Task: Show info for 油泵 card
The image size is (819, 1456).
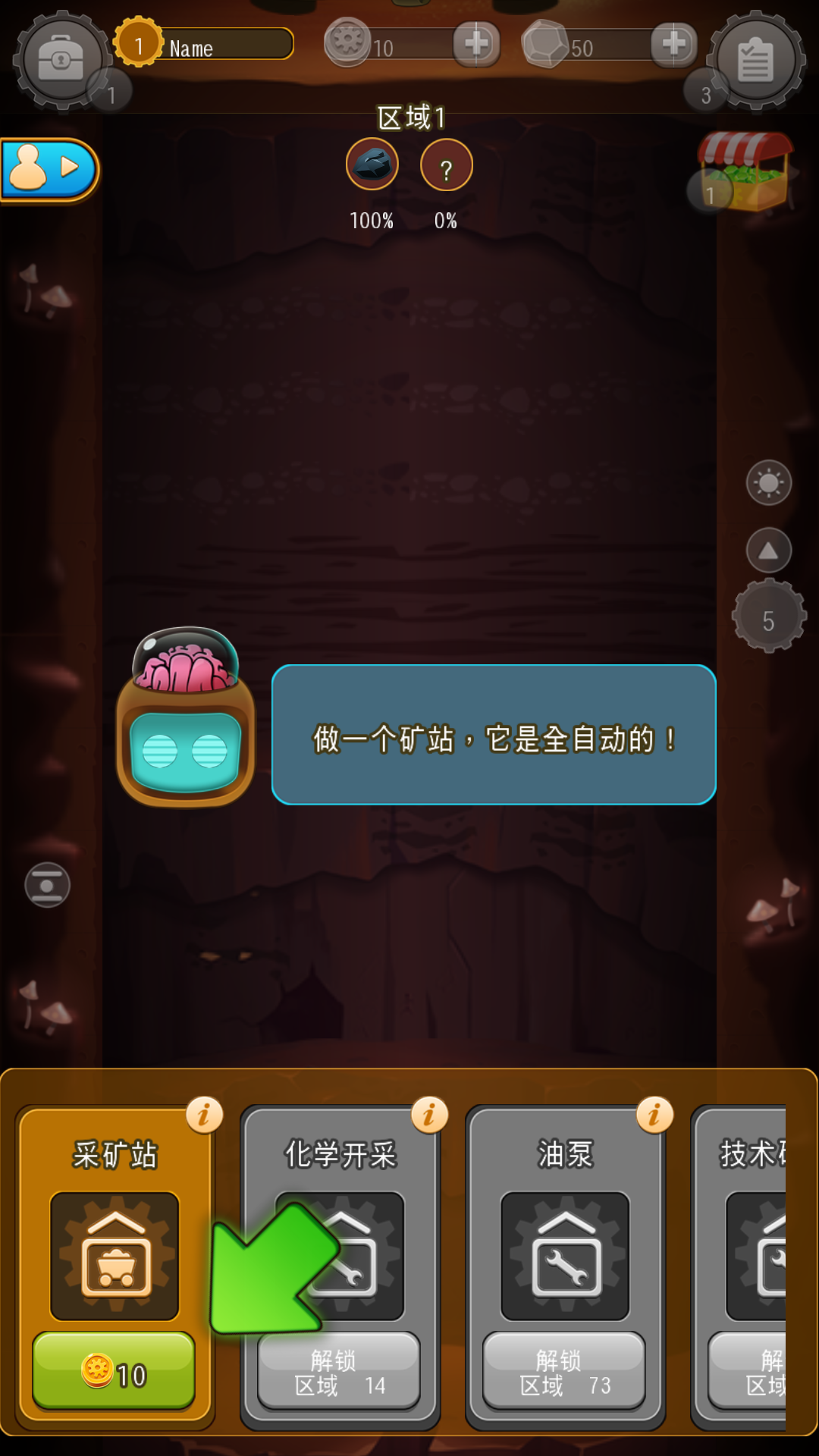Action: tap(654, 1115)
